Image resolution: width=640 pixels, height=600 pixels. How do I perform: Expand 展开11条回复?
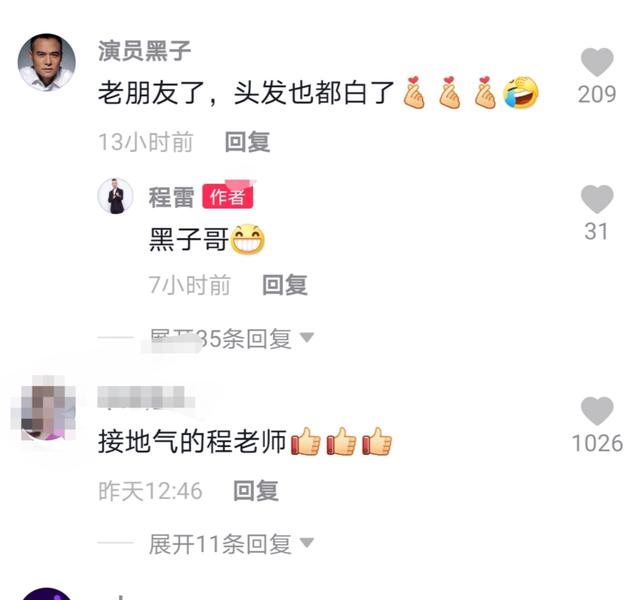point(231,544)
